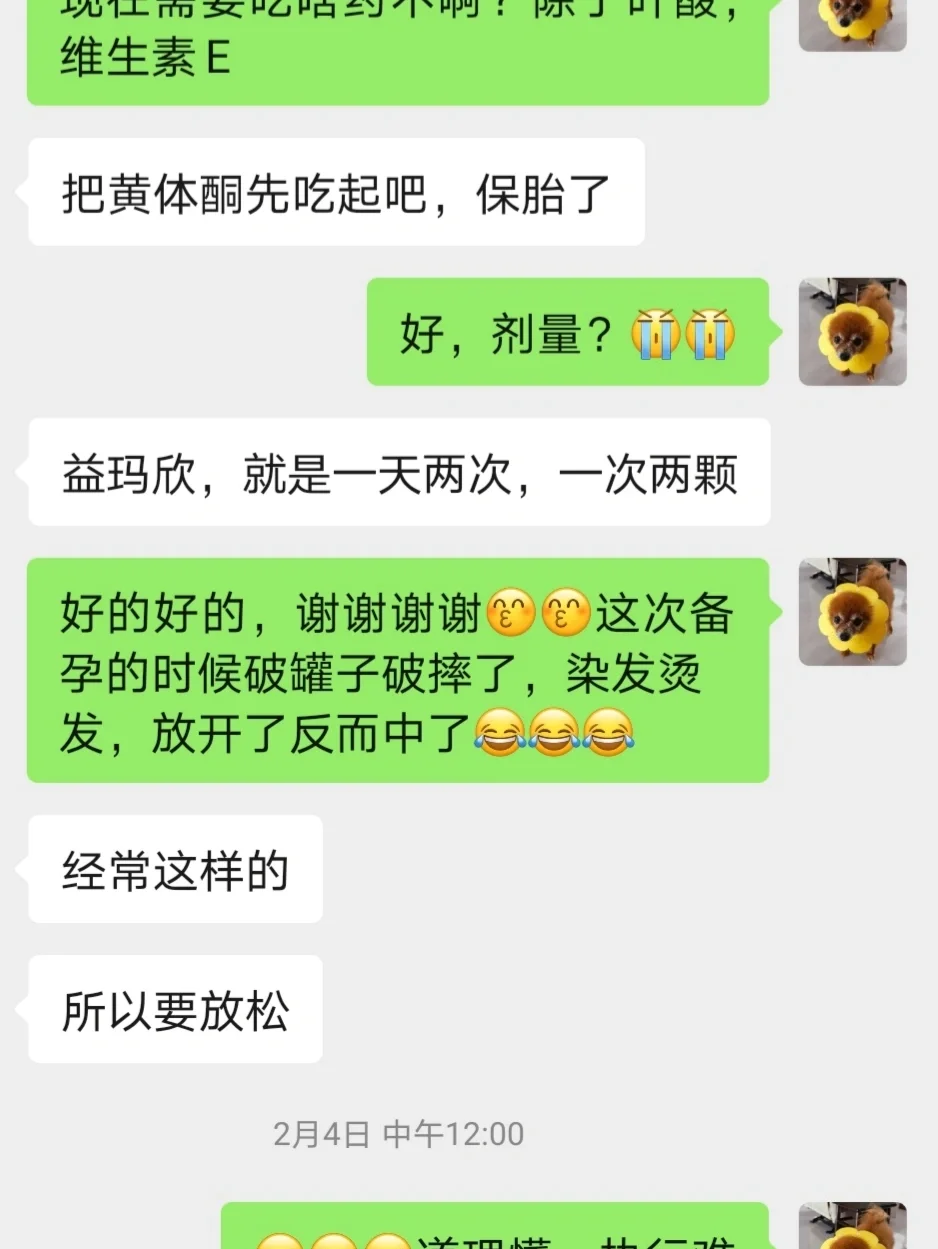Open the avatar beside the "好的好的，谢谢谢谢" message
The image size is (938, 1249).
pyautogui.click(x=852, y=612)
